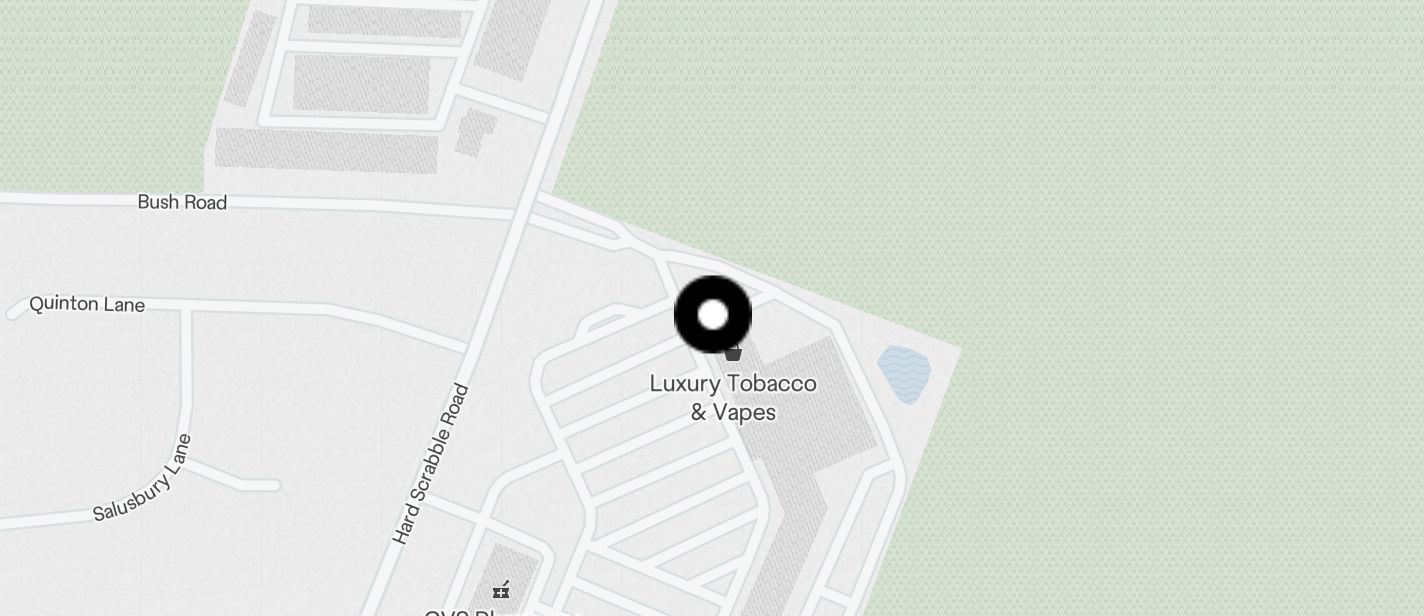The height and width of the screenshot is (616, 1424).
Task: Tap the black location pin marker
Action: point(713,315)
